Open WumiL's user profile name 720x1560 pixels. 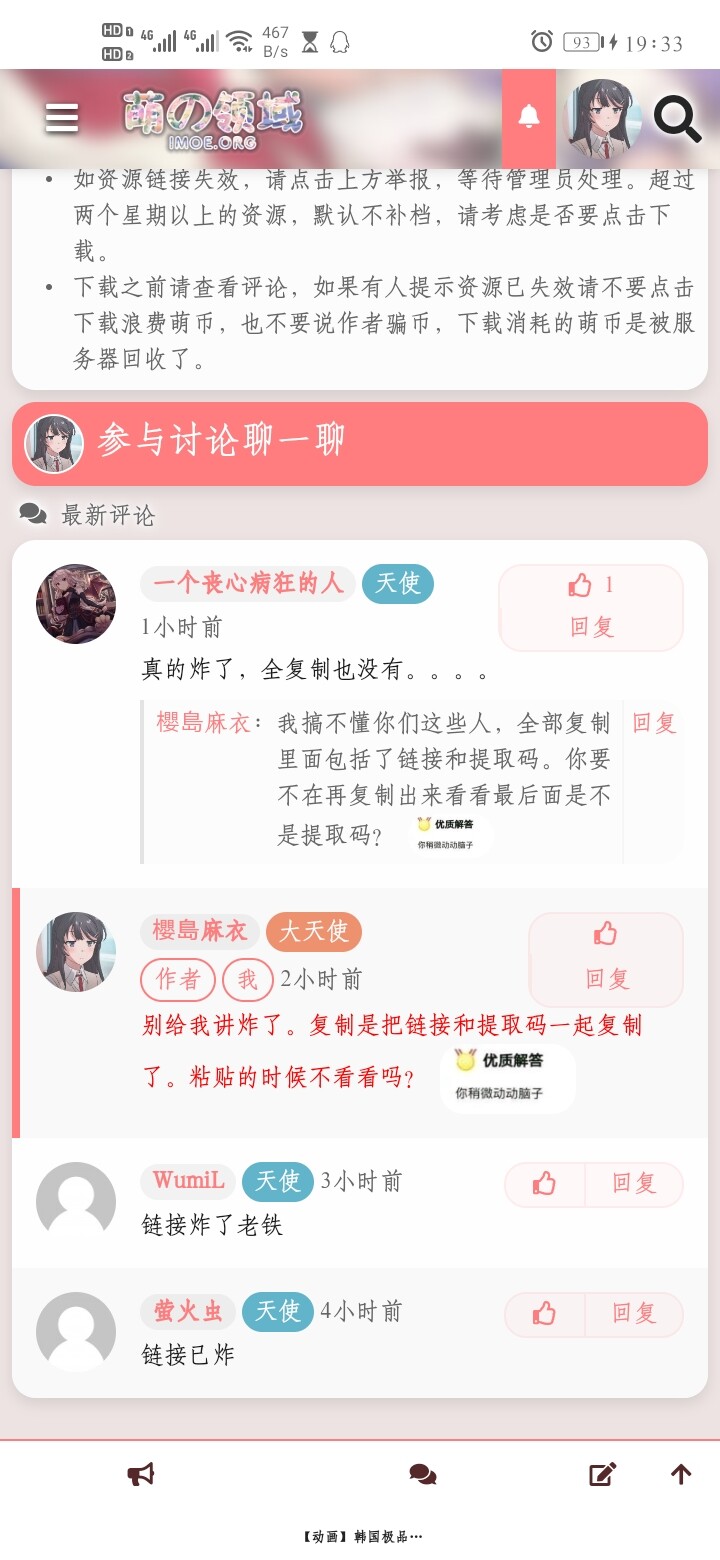[x=188, y=1181]
